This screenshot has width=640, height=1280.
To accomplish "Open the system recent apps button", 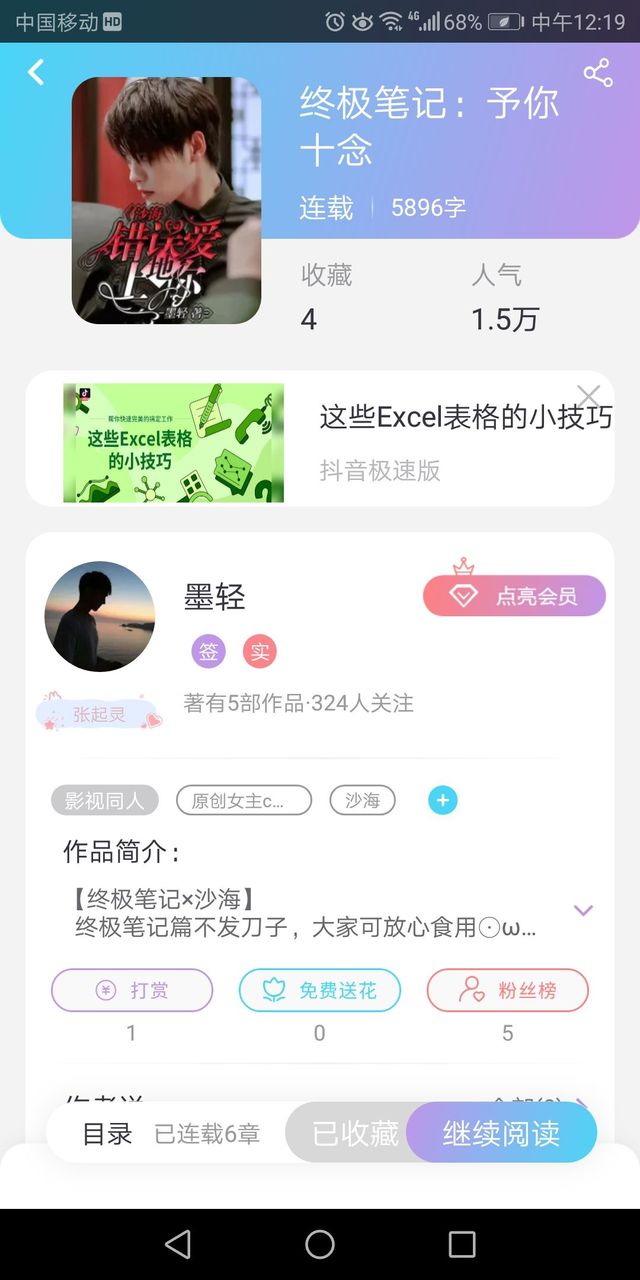I will tap(462, 1244).
